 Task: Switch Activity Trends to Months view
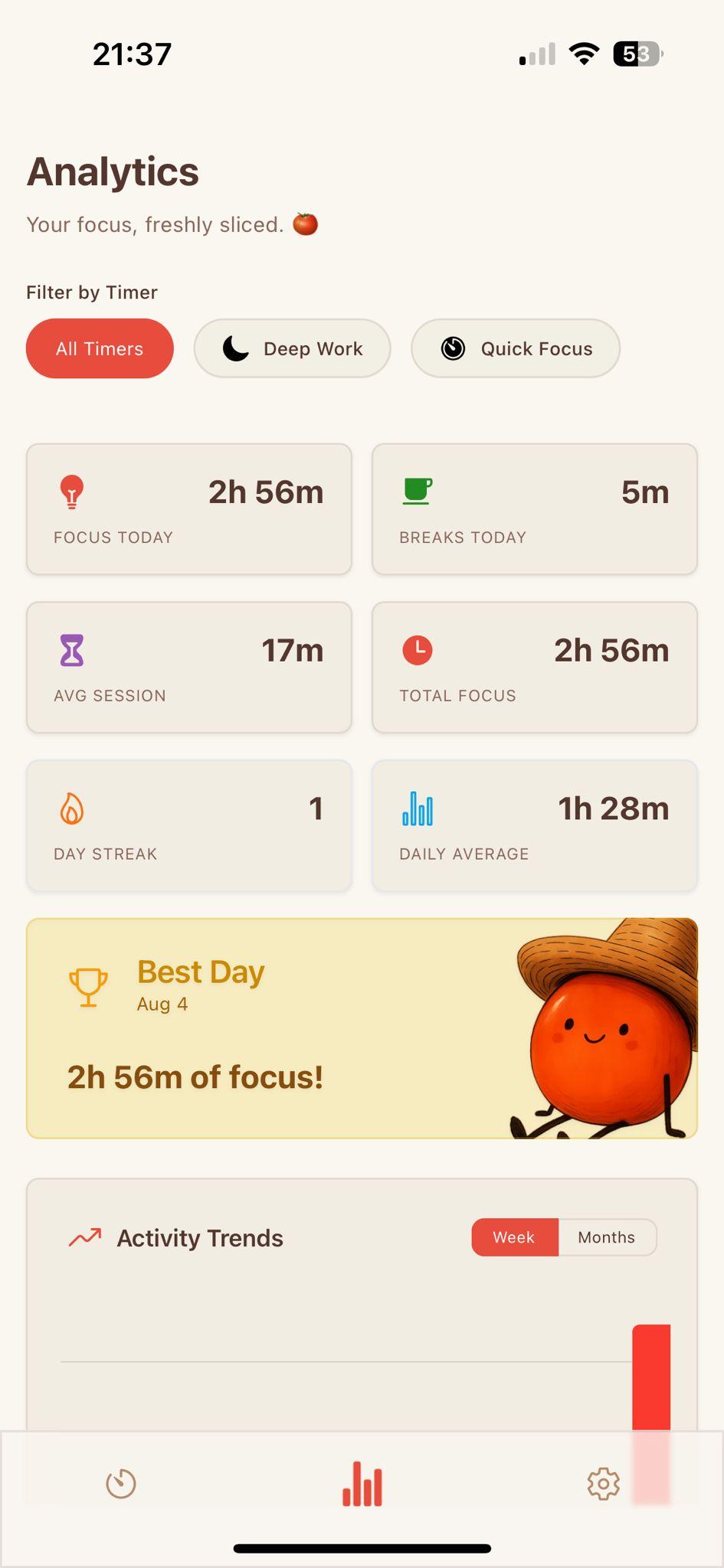606,1236
